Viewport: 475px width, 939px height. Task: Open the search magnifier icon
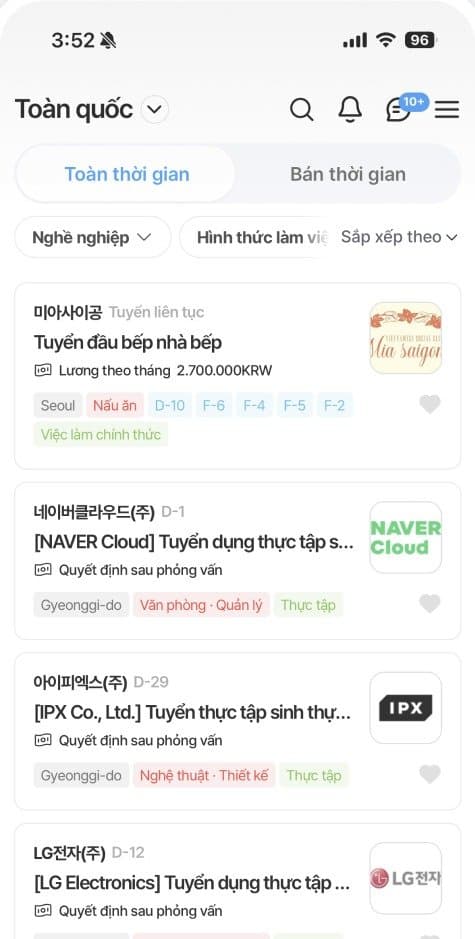pos(301,110)
